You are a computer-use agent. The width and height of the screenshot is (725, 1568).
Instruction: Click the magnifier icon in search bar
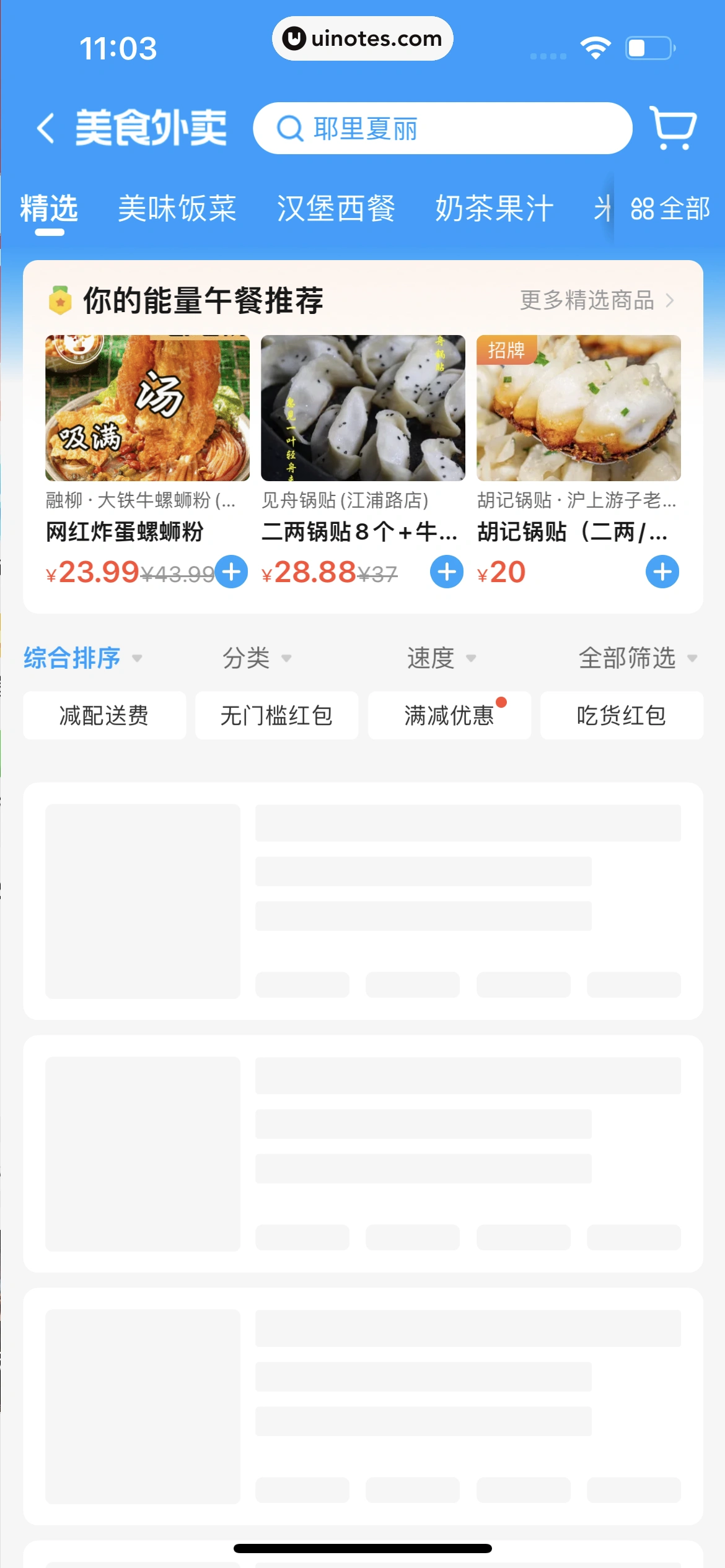point(289,129)
